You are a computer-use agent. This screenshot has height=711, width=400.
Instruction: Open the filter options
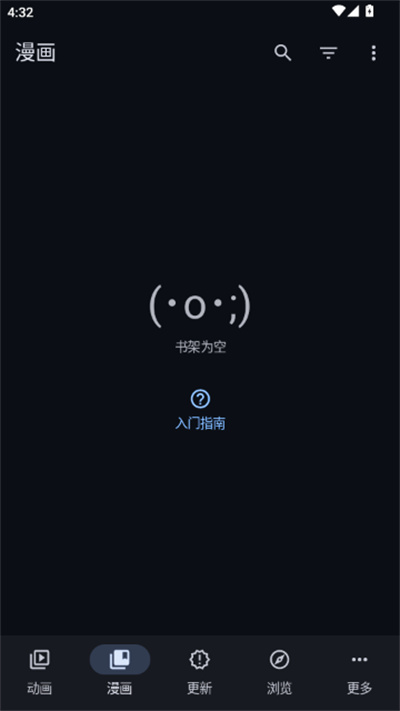pyautogui.click(x=328, y=53)
